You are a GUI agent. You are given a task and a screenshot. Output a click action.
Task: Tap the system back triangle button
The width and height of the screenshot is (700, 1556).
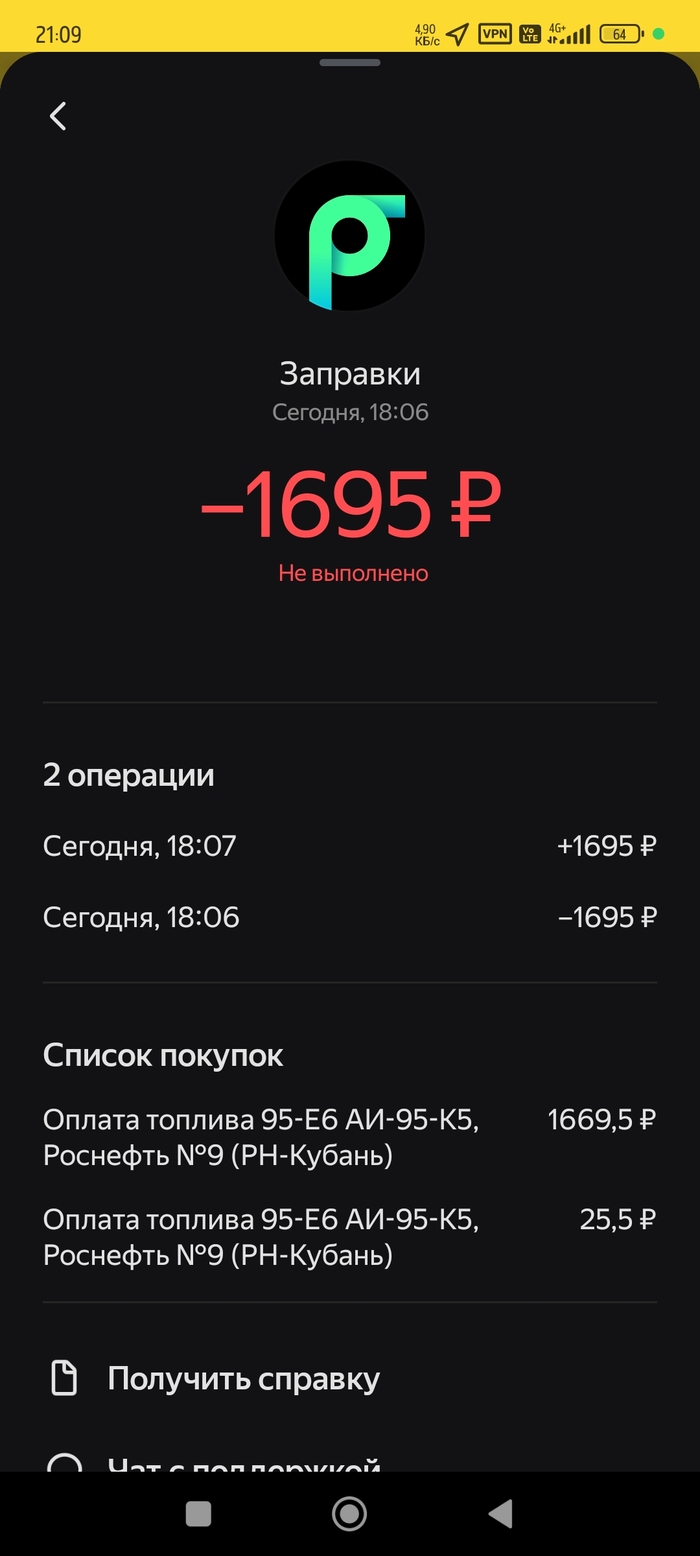coord(500,1514)
